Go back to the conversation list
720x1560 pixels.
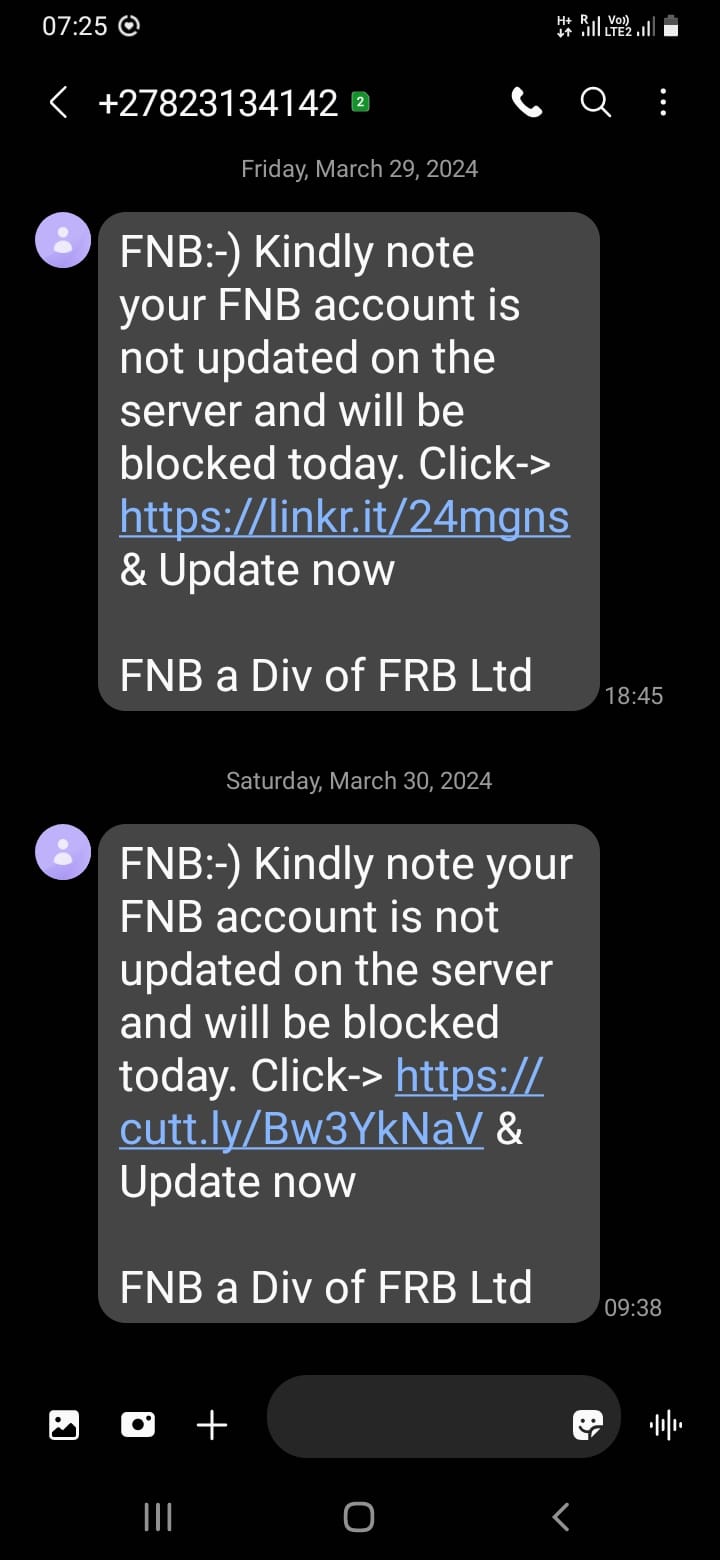(59, 102)
